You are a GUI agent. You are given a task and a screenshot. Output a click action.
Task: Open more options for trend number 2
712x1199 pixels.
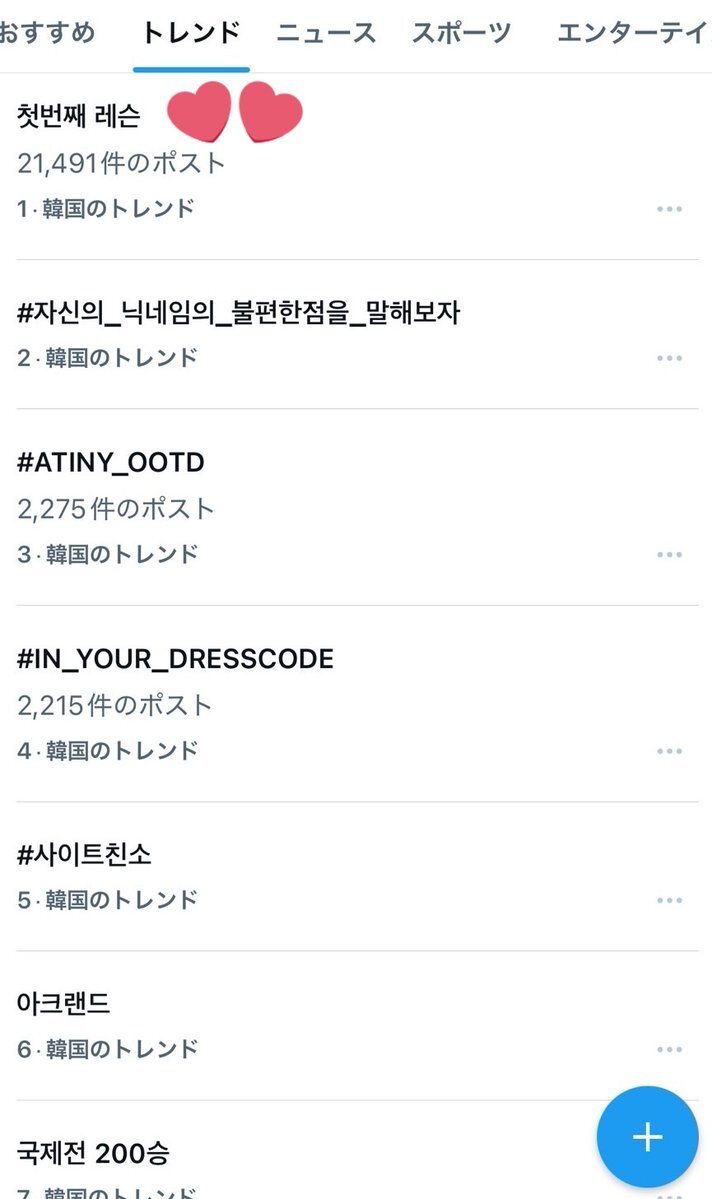pyautogui.click(x=669, y=358)
